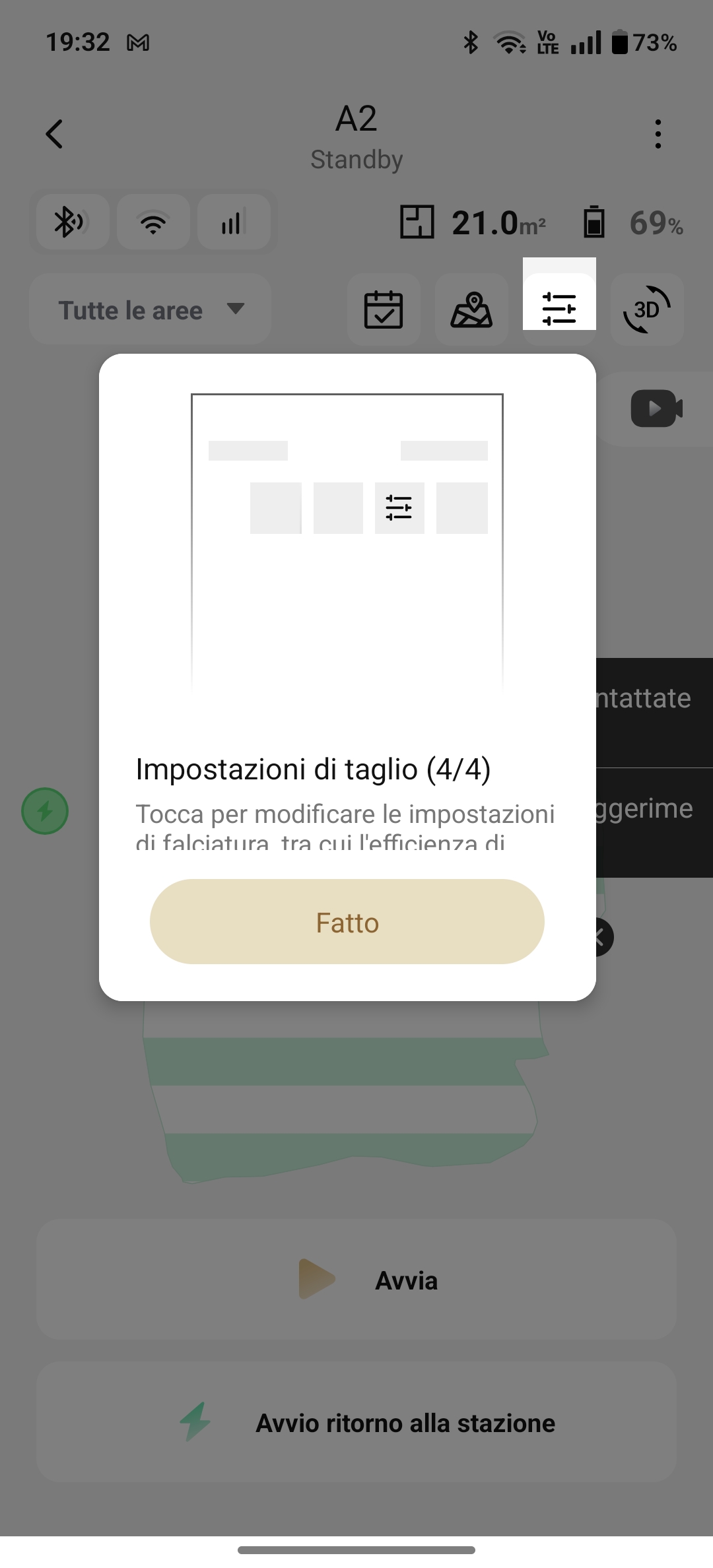Tap the Fatto button to finish the tutorial

tap(347, 921)
